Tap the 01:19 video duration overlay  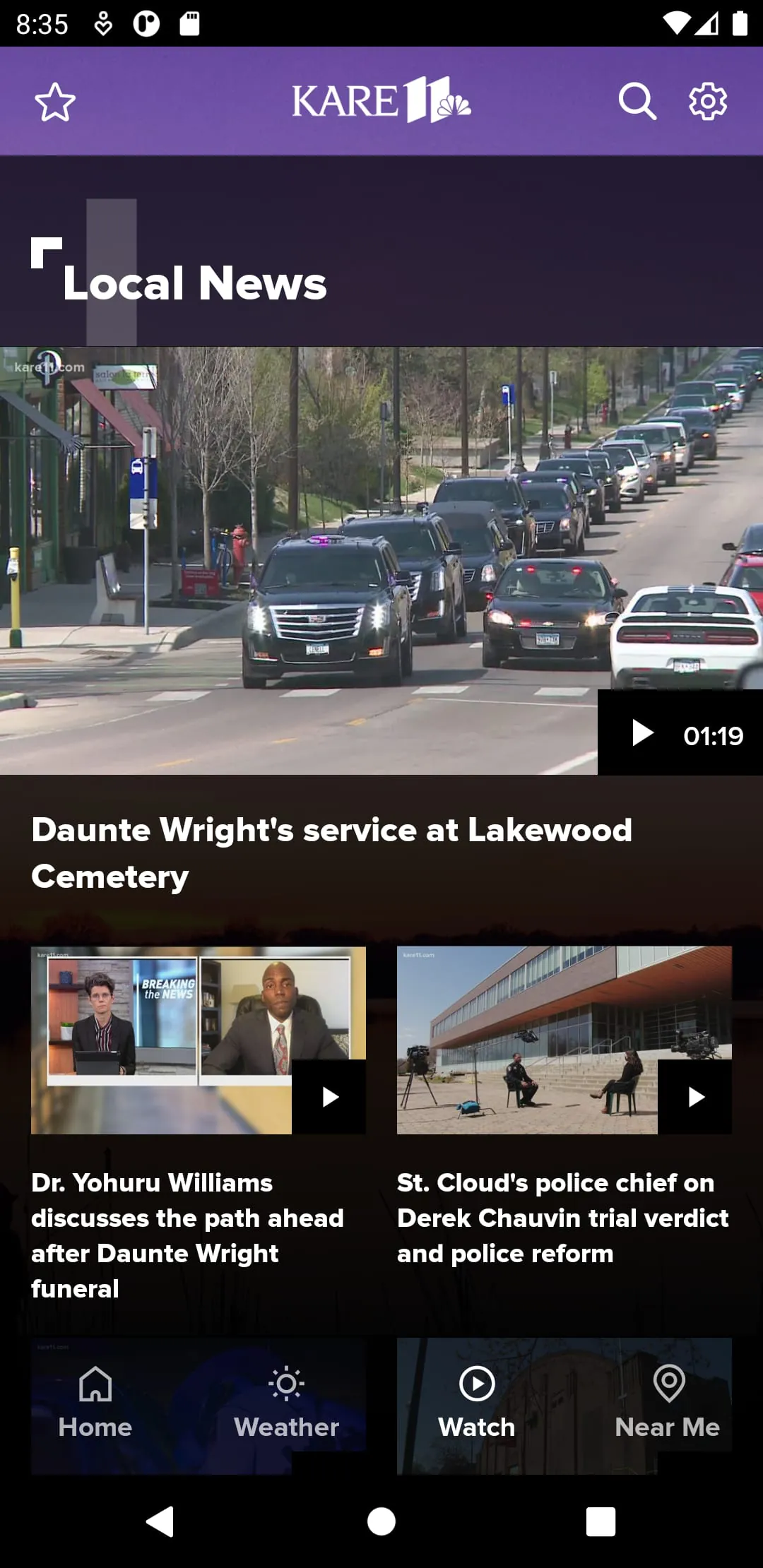714,733
